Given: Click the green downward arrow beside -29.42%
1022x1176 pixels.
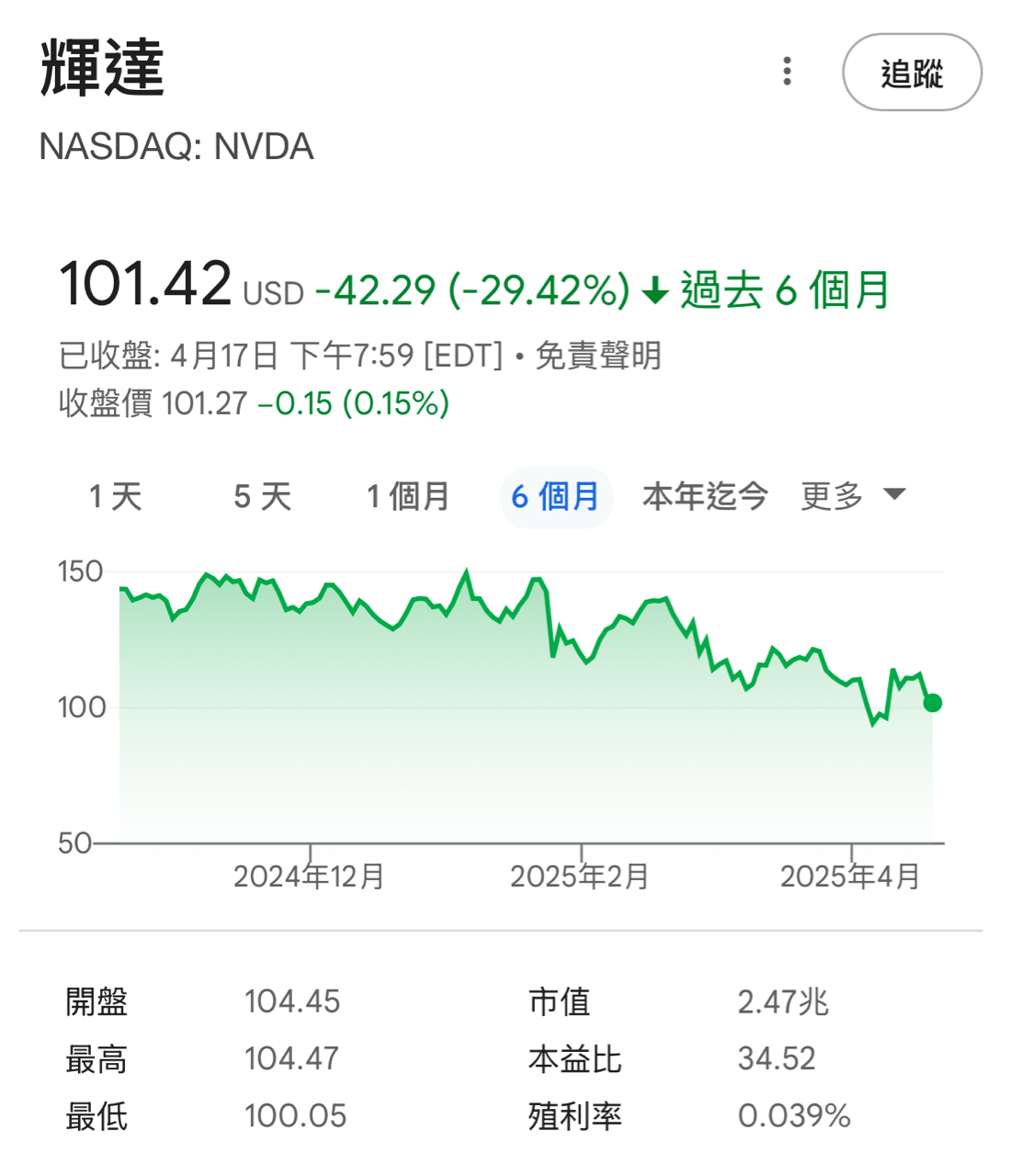Looking at the screenshot, I should point(654,289).
